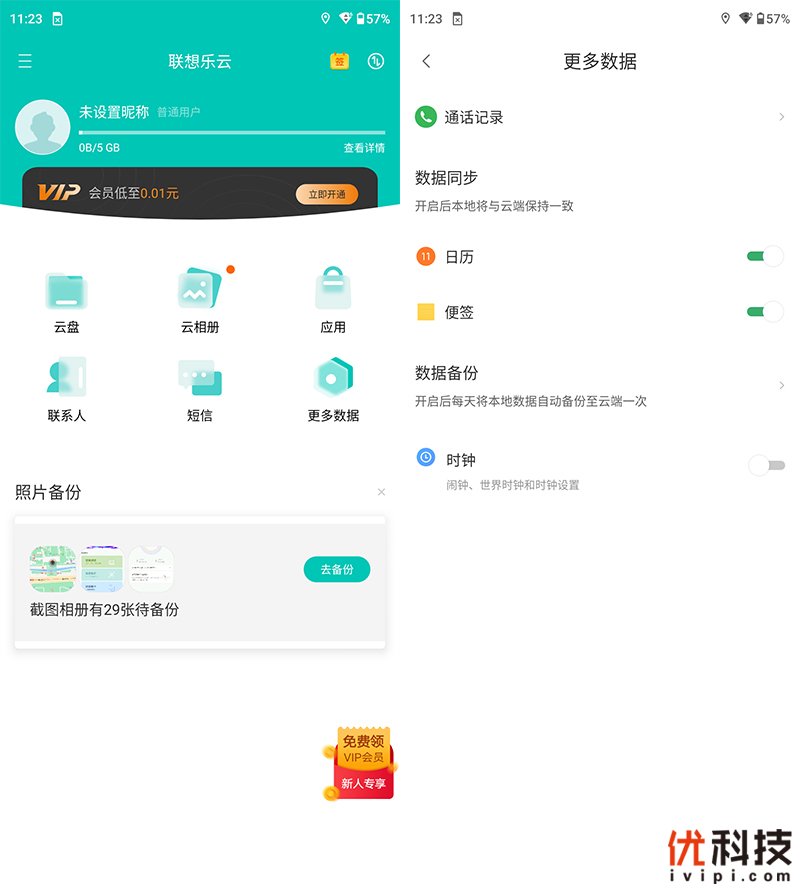Open 通话记录 call log row
The image size is (800, 889).
click(600, 117)
